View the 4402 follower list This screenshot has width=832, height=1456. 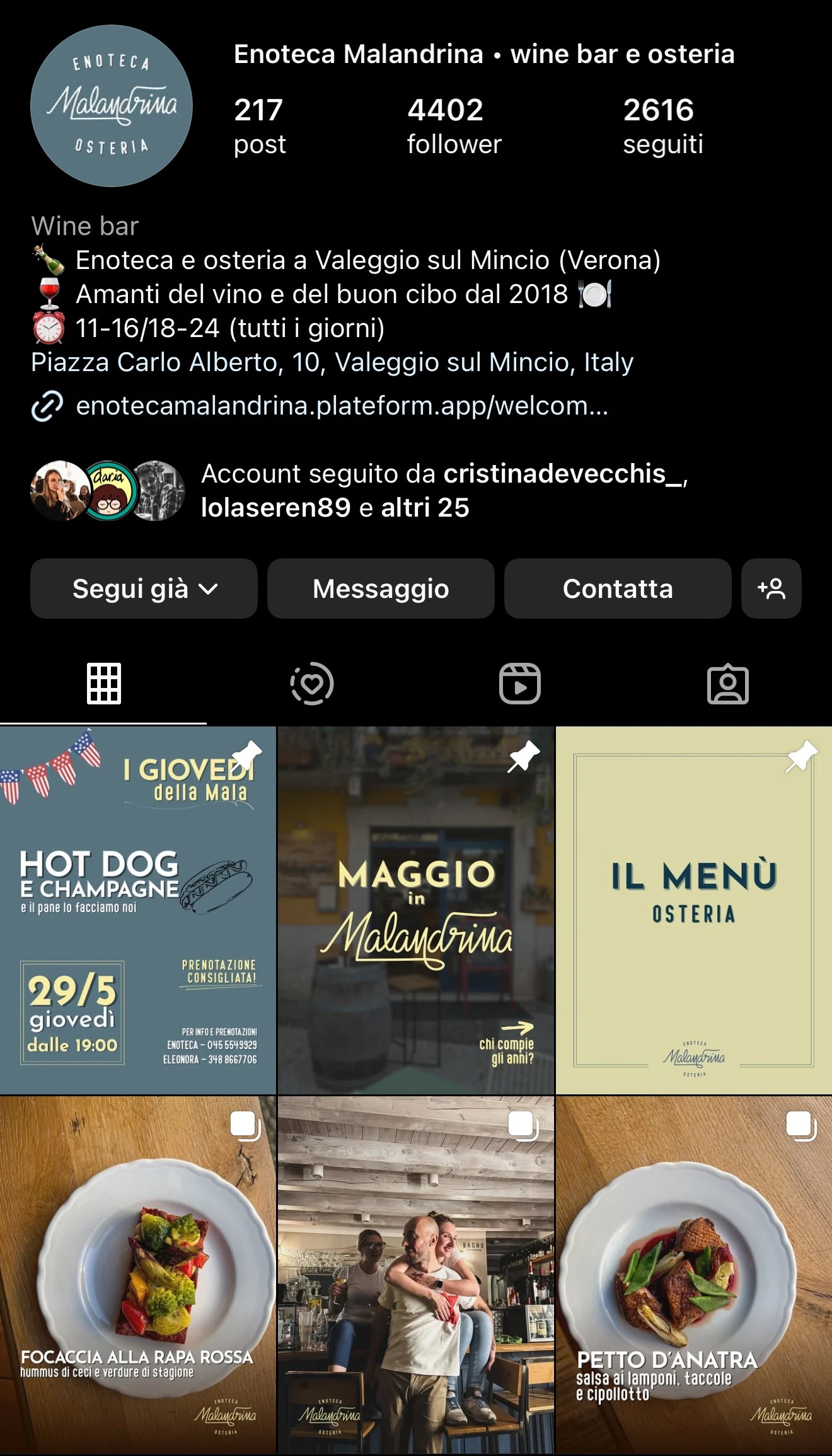(x=454, y=126)
